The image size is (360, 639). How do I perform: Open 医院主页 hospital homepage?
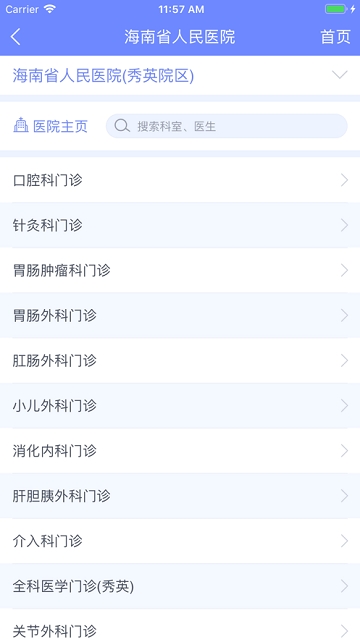[x=51, y=126]
